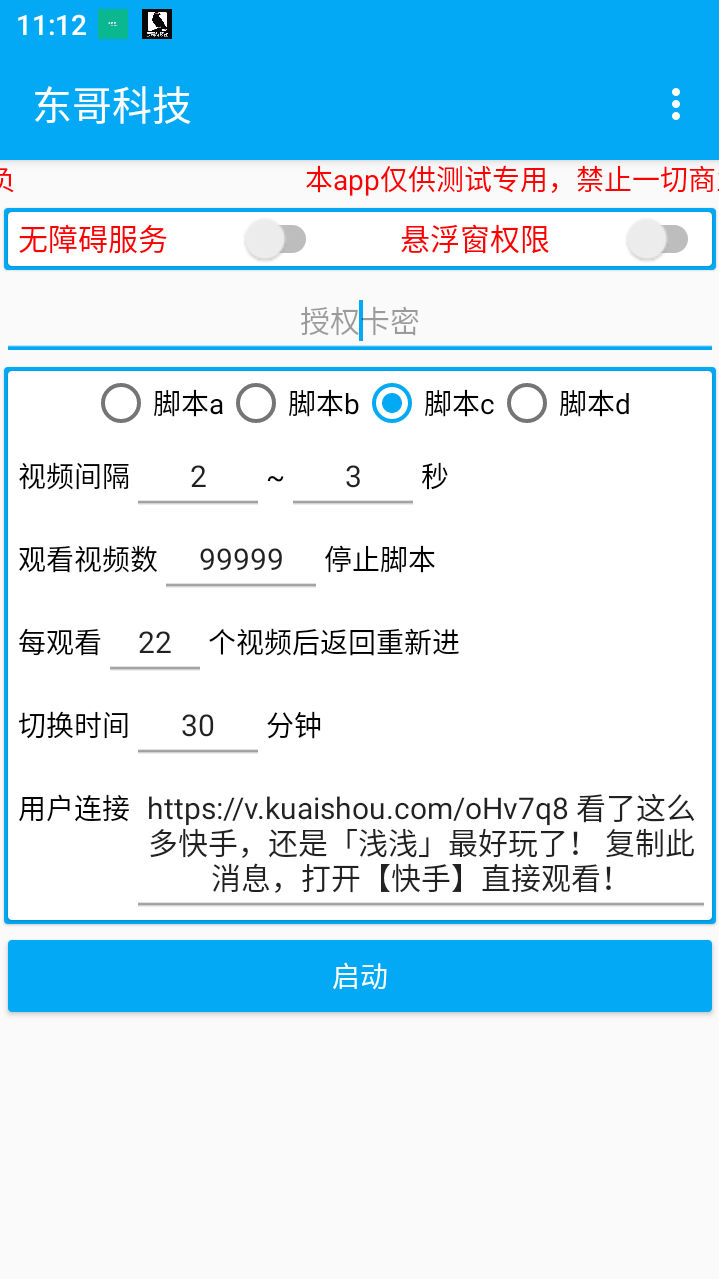The height and width of the screenshot is (1279, 719).
Task: Start the script with the 启动 button
Action: pyautogui.click(x=359, y=976)
